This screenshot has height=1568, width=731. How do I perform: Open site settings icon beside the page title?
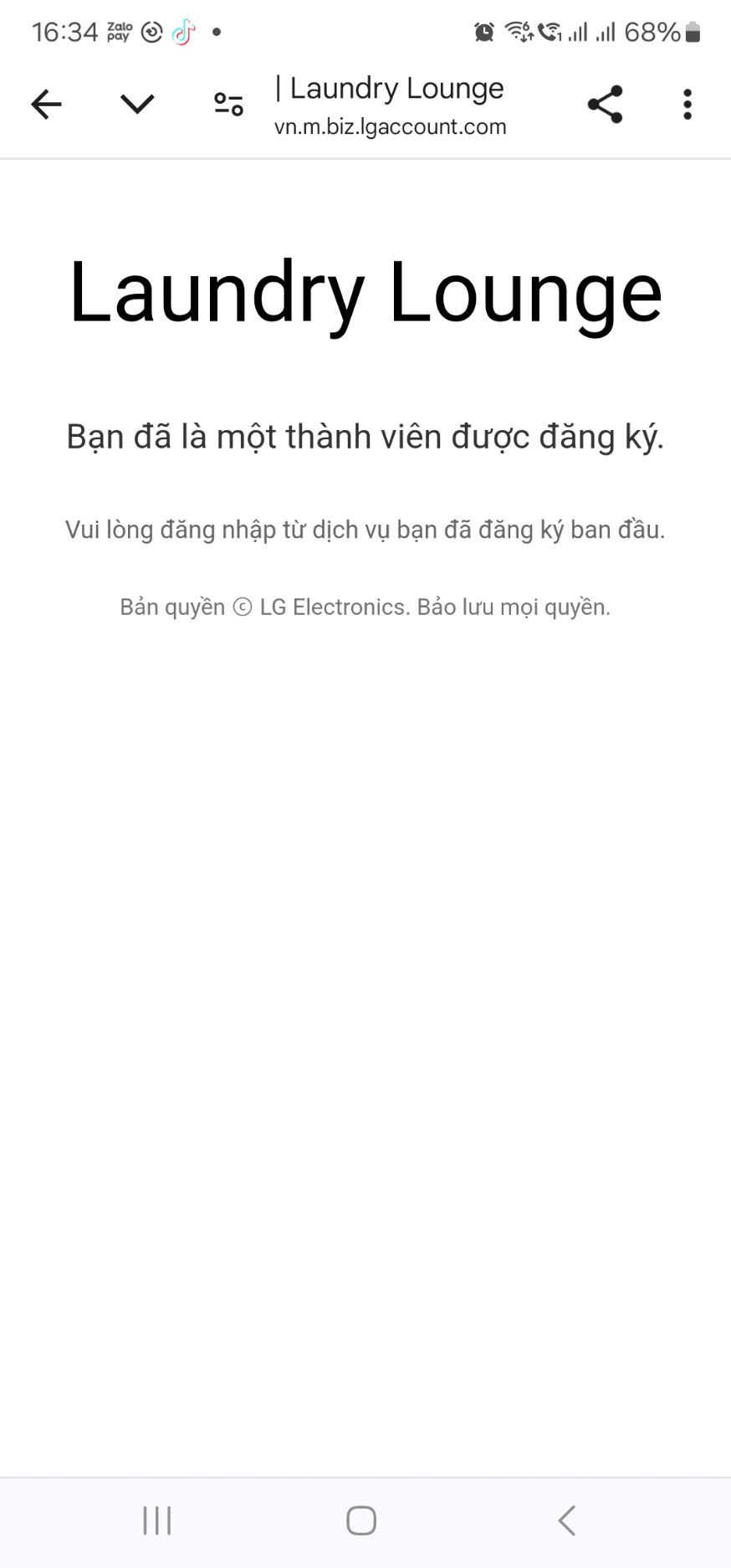[228, 105]
